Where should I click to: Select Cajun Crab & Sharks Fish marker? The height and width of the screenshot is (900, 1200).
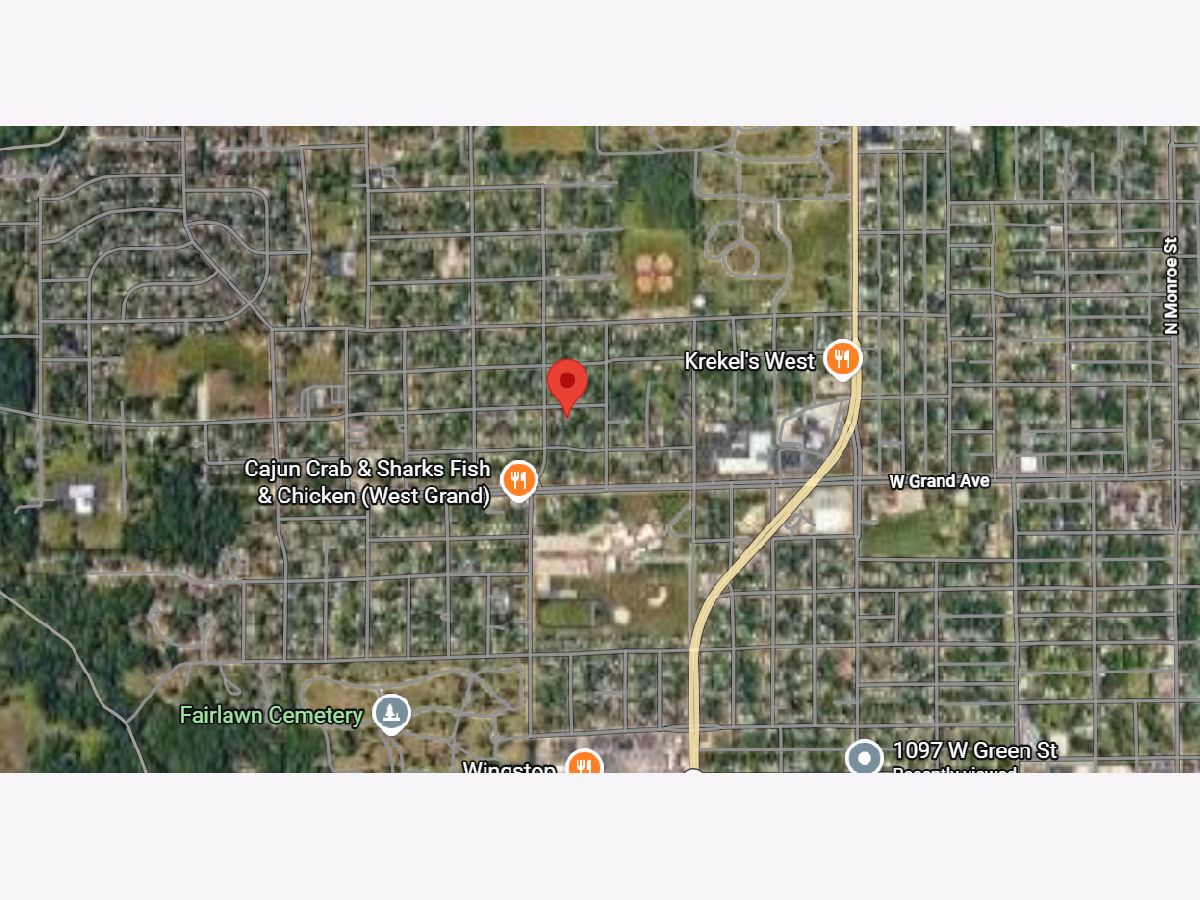pos(518,481)
